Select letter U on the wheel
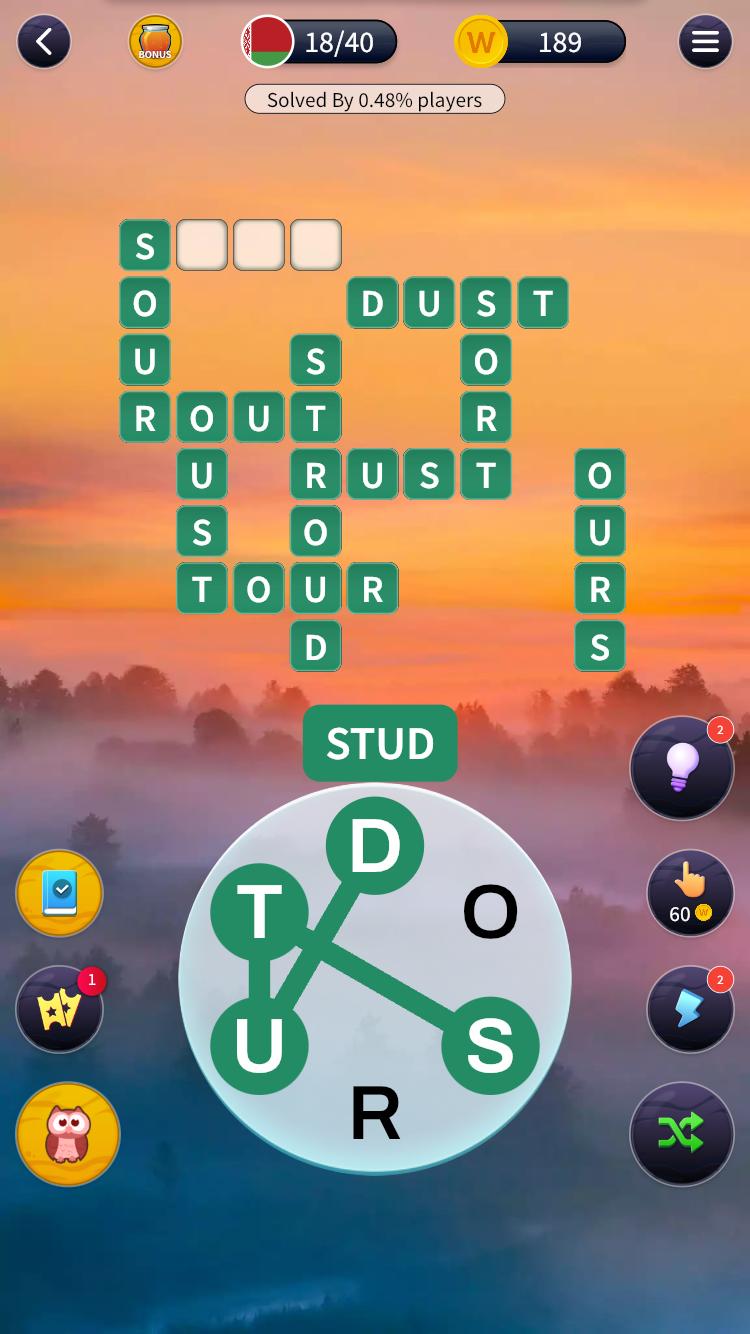This screenshot has height=1334, width=750. pyautogui.click(x=259, y=1046)
